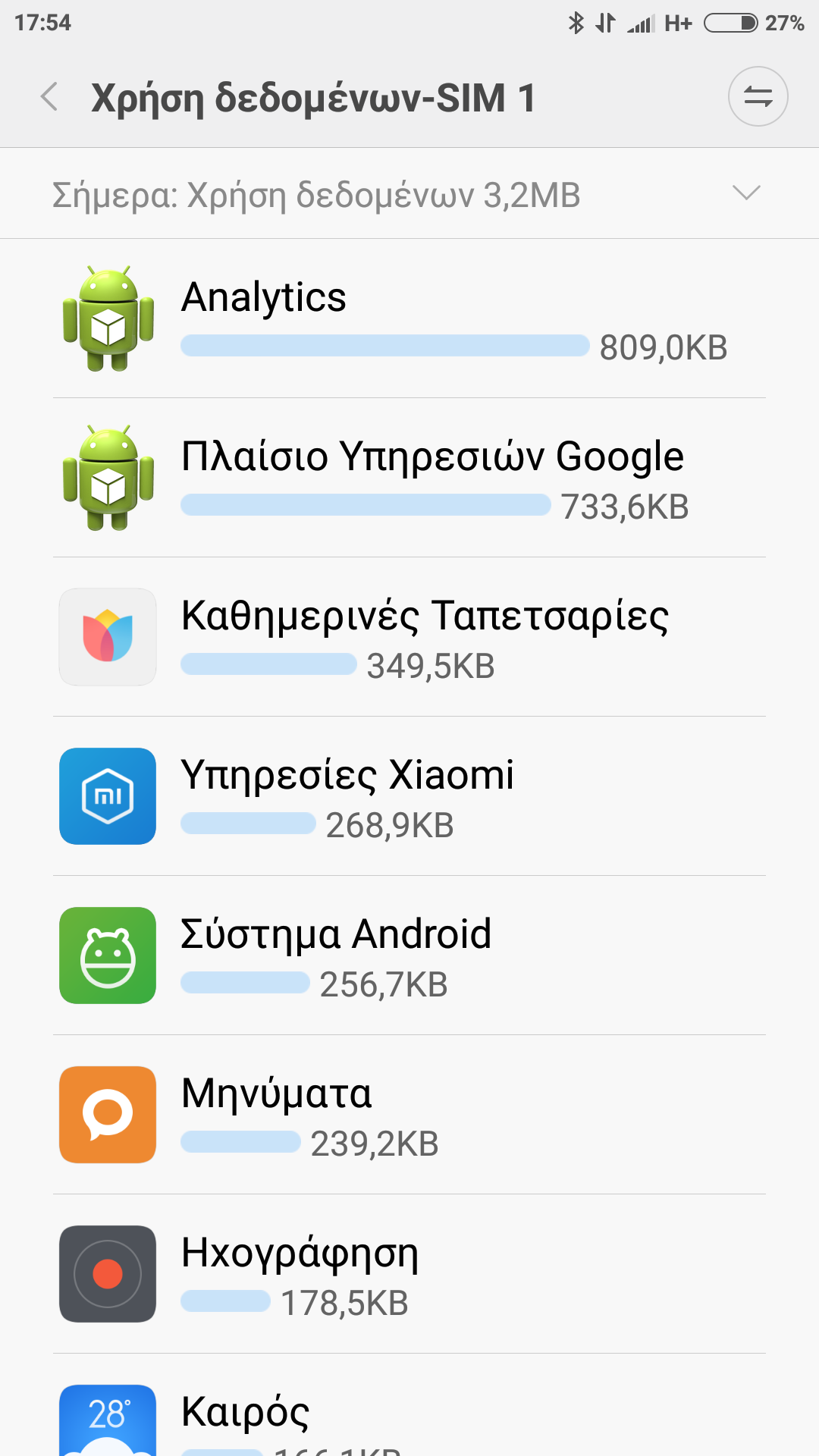
Task: Tap the switch SIM icon in the top bar
Action: [758, 97]
